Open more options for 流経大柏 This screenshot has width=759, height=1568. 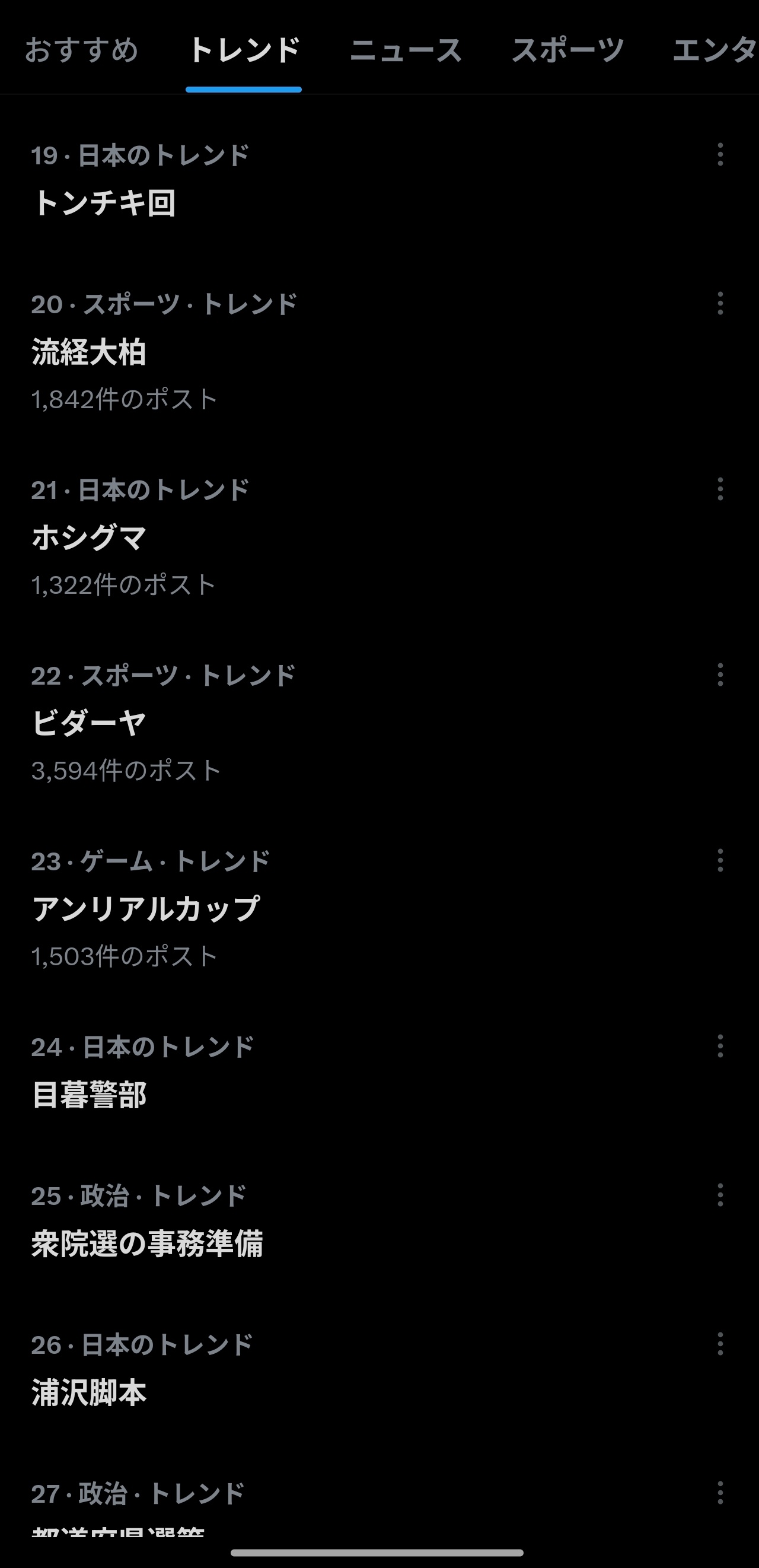click(x=720, y=303)
